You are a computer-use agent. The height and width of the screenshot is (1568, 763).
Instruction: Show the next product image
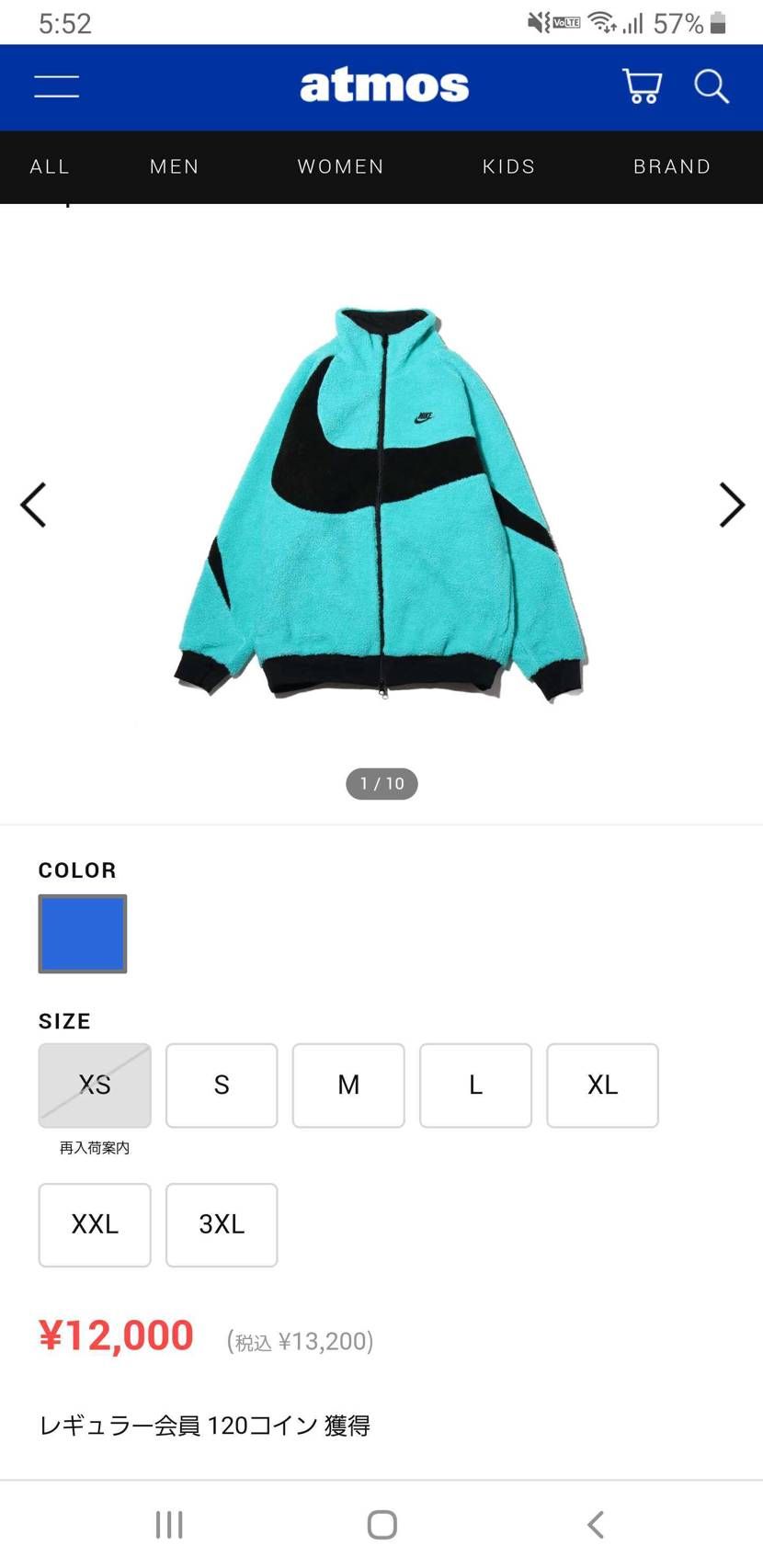pyautogui.click(x=731, y=505)
